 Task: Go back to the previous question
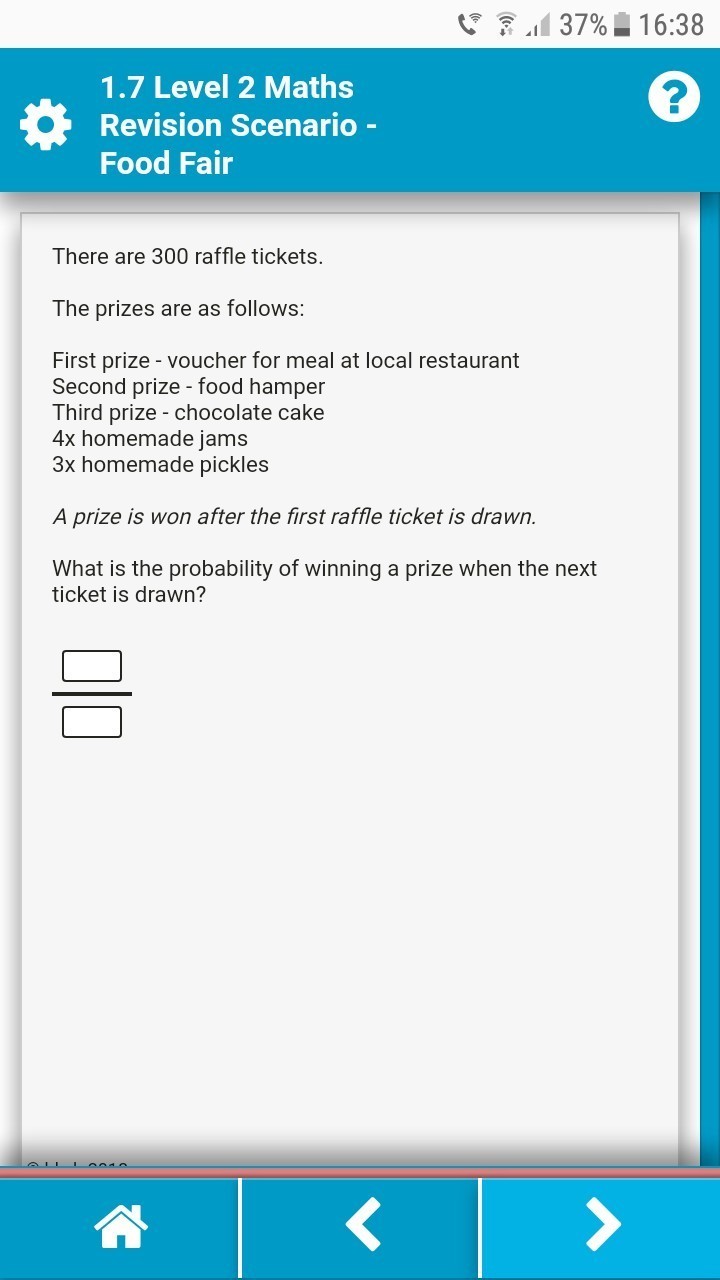point(361,1226)
